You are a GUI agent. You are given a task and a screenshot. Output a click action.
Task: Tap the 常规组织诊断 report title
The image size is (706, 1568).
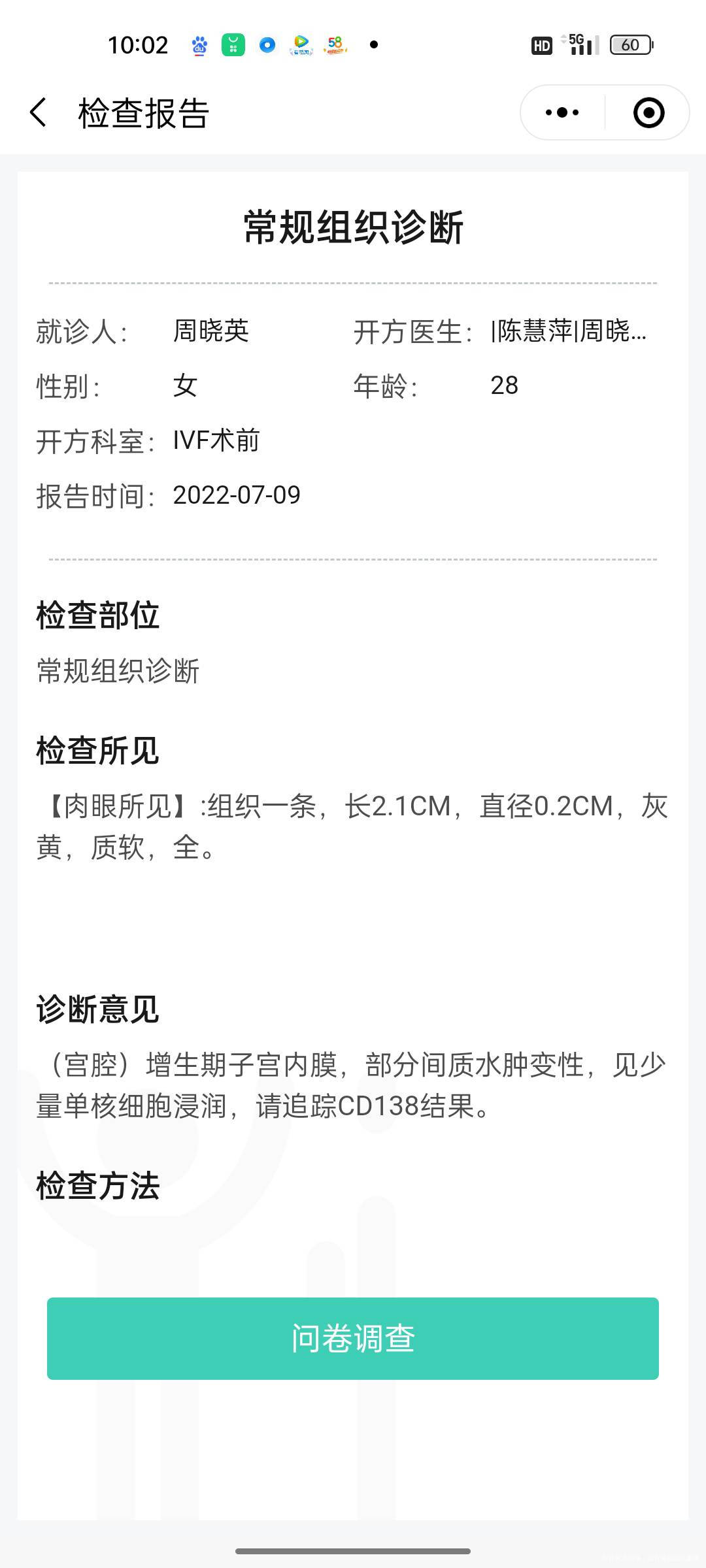(x=353, y=225)
